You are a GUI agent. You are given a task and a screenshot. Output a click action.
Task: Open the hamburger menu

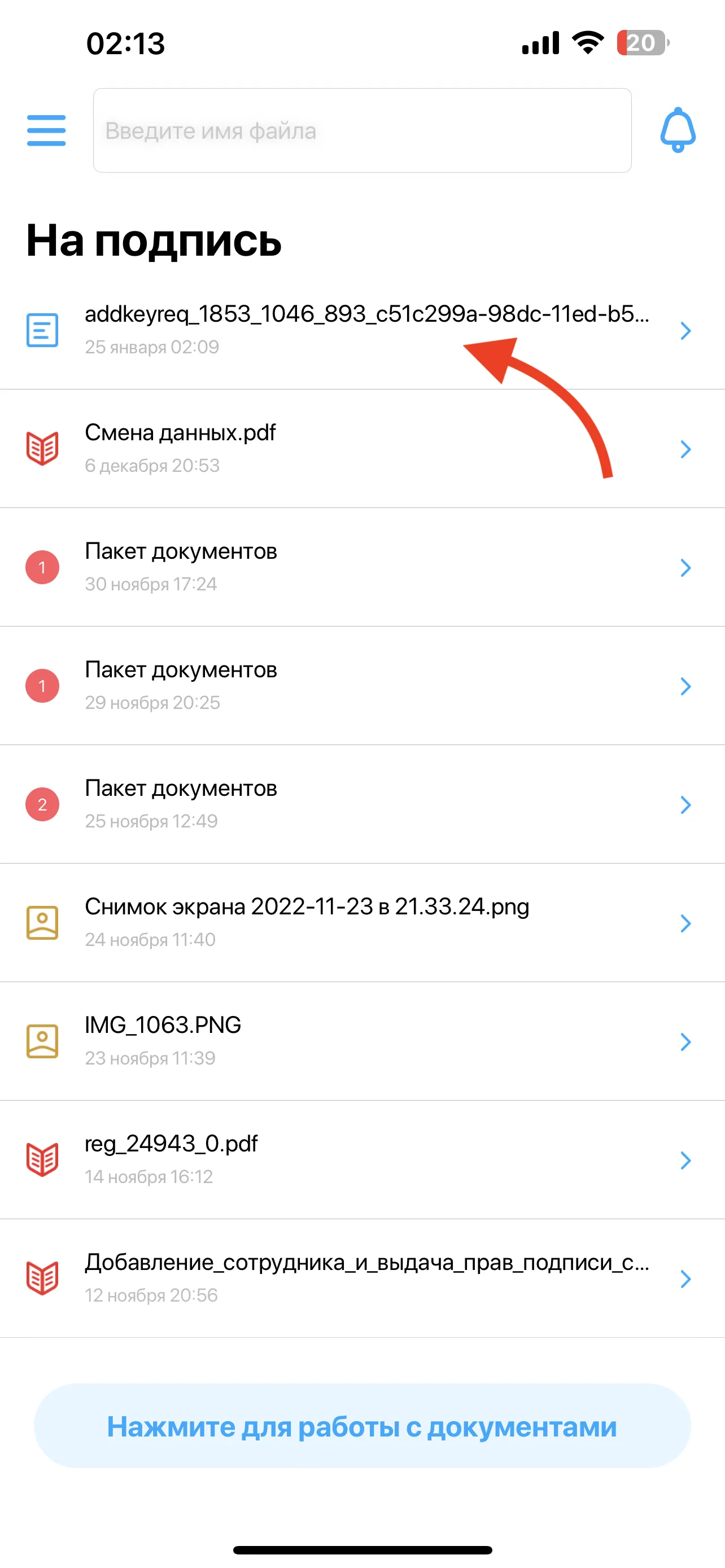click(46, 130)
